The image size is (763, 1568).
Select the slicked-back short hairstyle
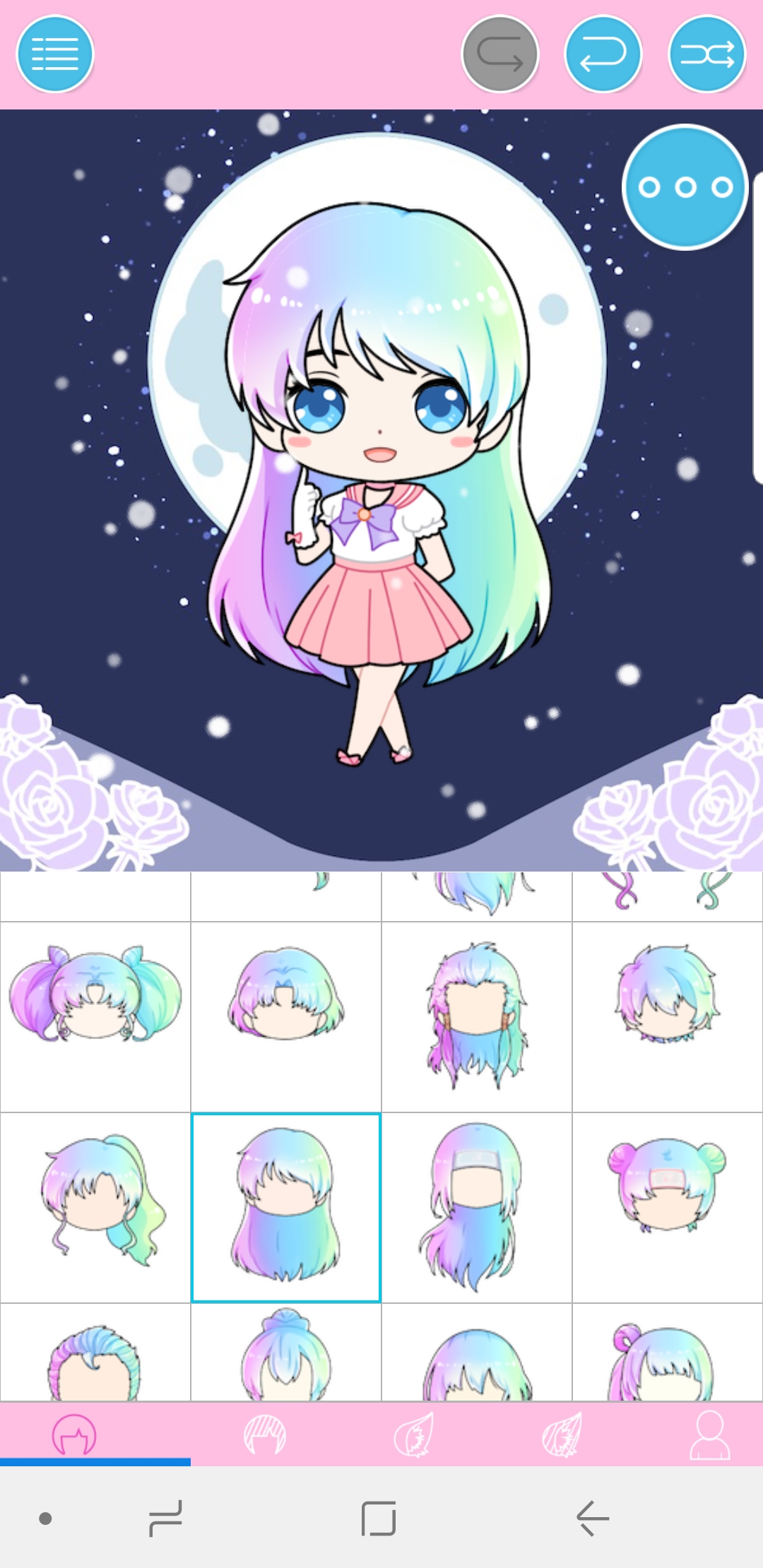click(x=95, y=1353)
